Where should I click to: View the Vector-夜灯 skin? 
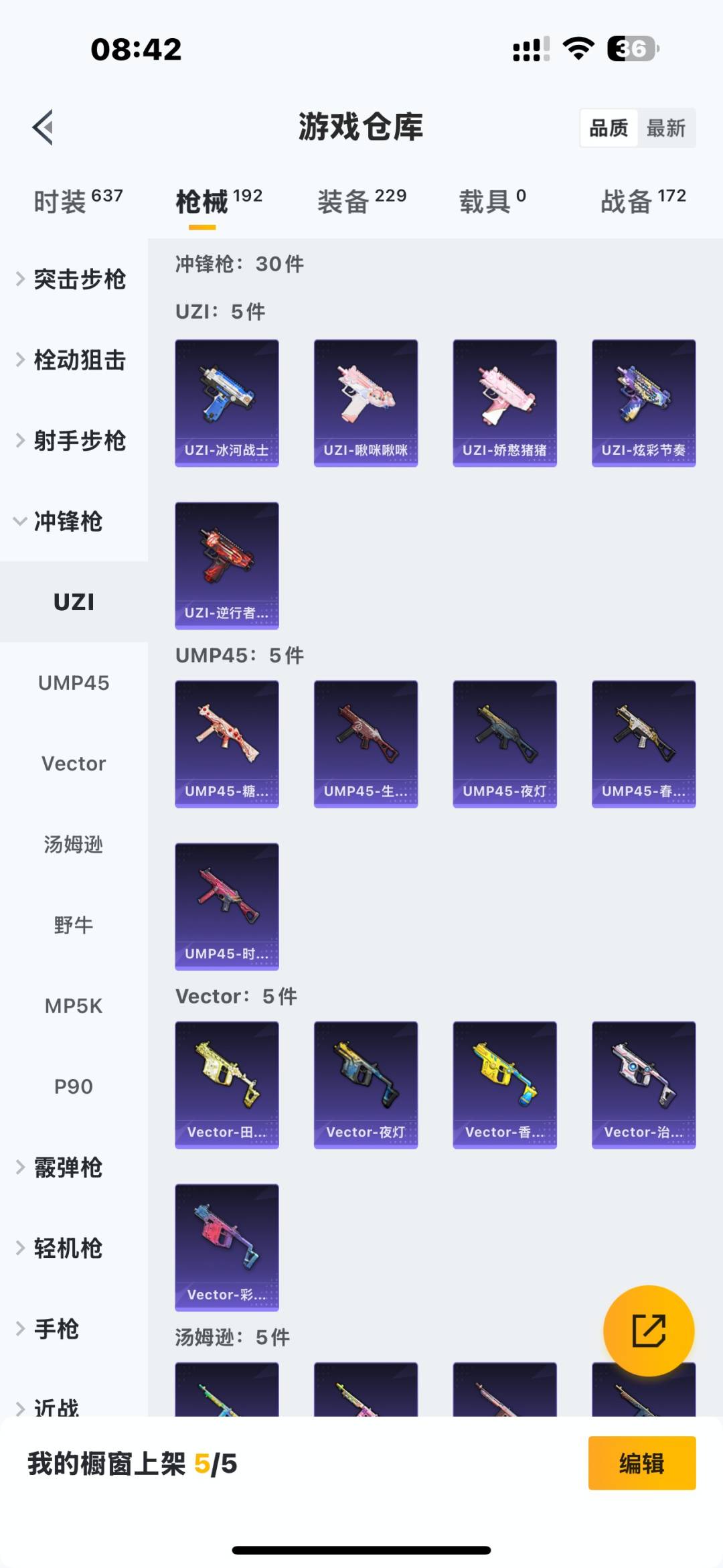point(366,1084)
